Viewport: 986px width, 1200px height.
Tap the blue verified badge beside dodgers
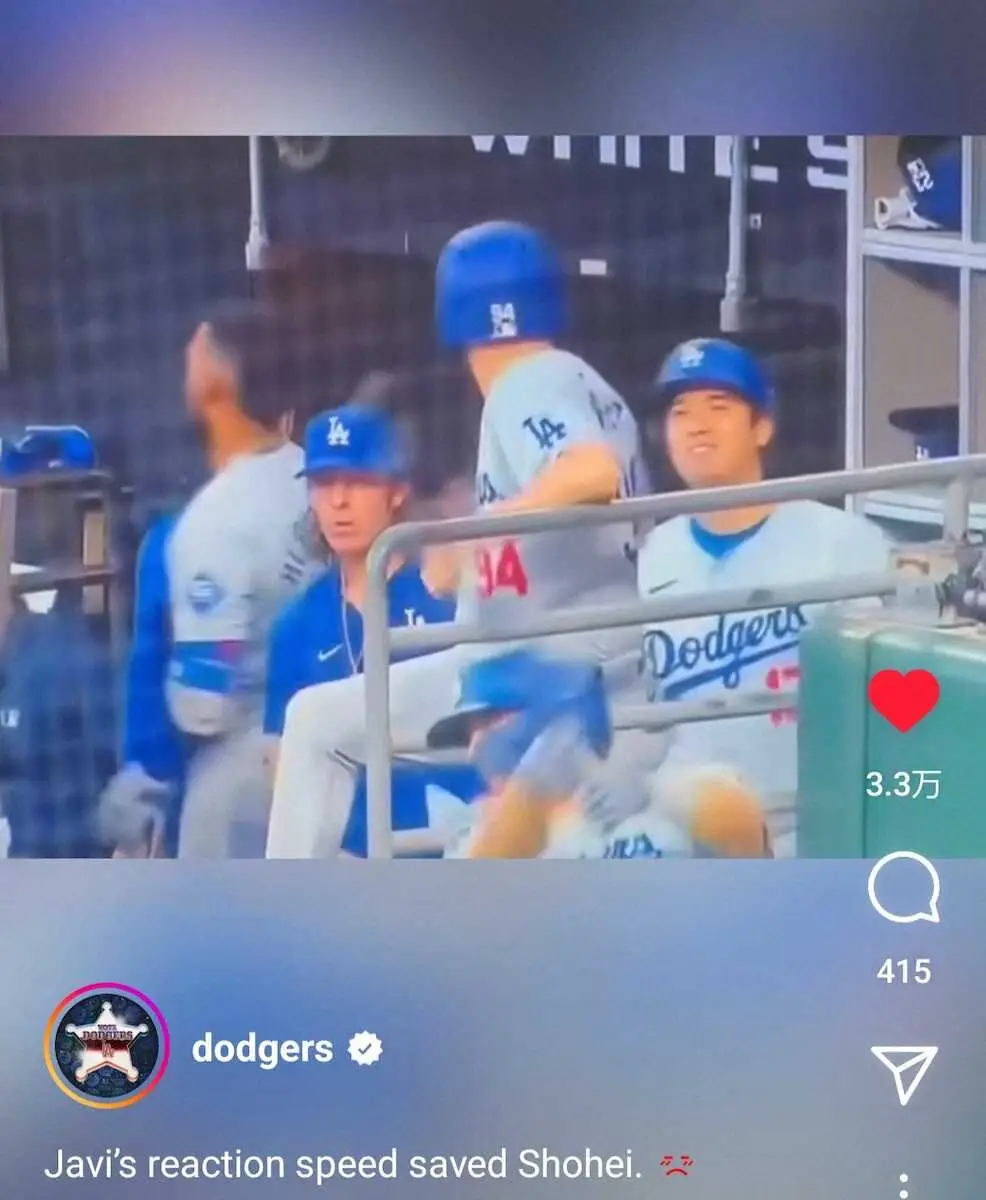[364, 1048]
